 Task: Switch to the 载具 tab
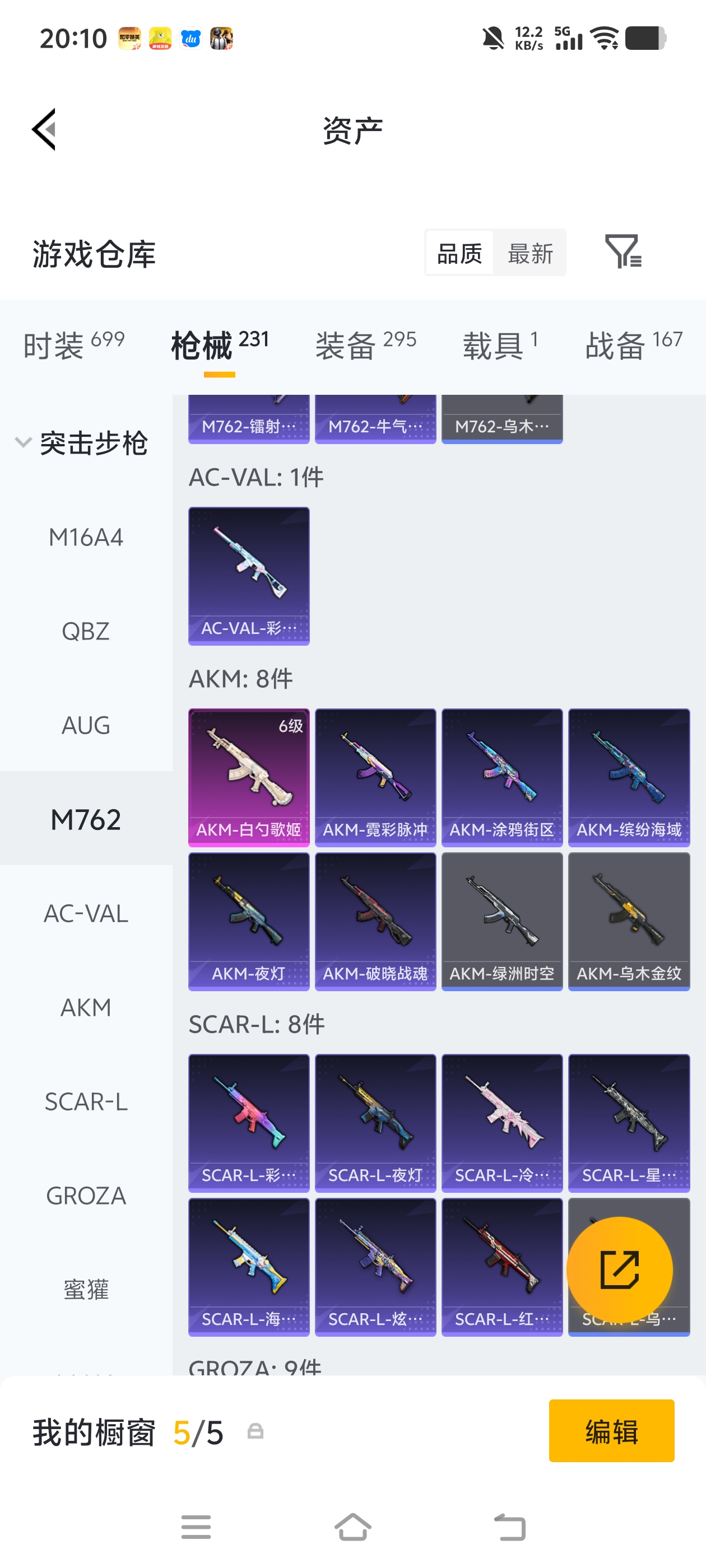pos(500,344)
